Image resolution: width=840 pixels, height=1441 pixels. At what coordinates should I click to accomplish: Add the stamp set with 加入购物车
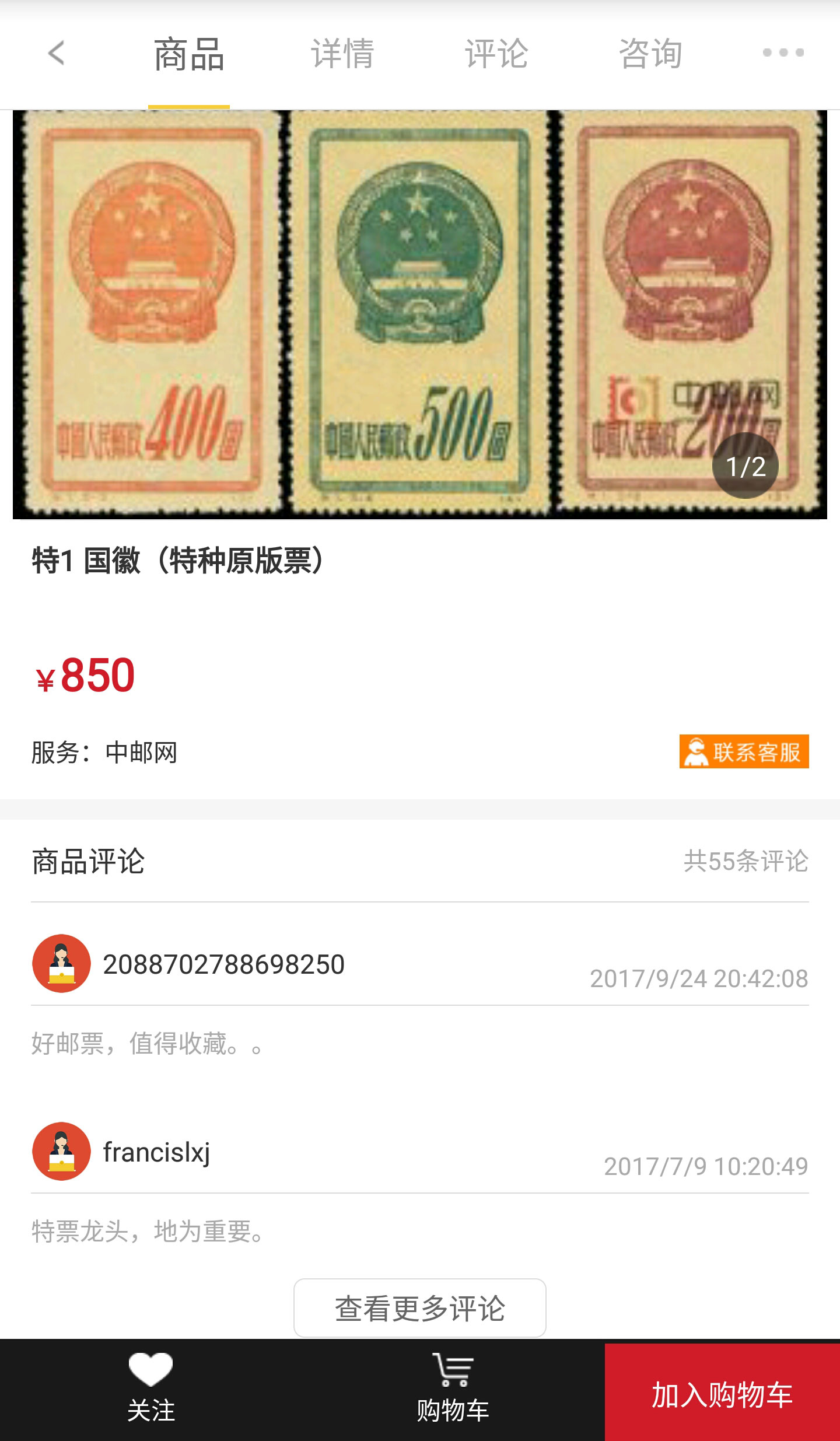(x=722, y=1393)
